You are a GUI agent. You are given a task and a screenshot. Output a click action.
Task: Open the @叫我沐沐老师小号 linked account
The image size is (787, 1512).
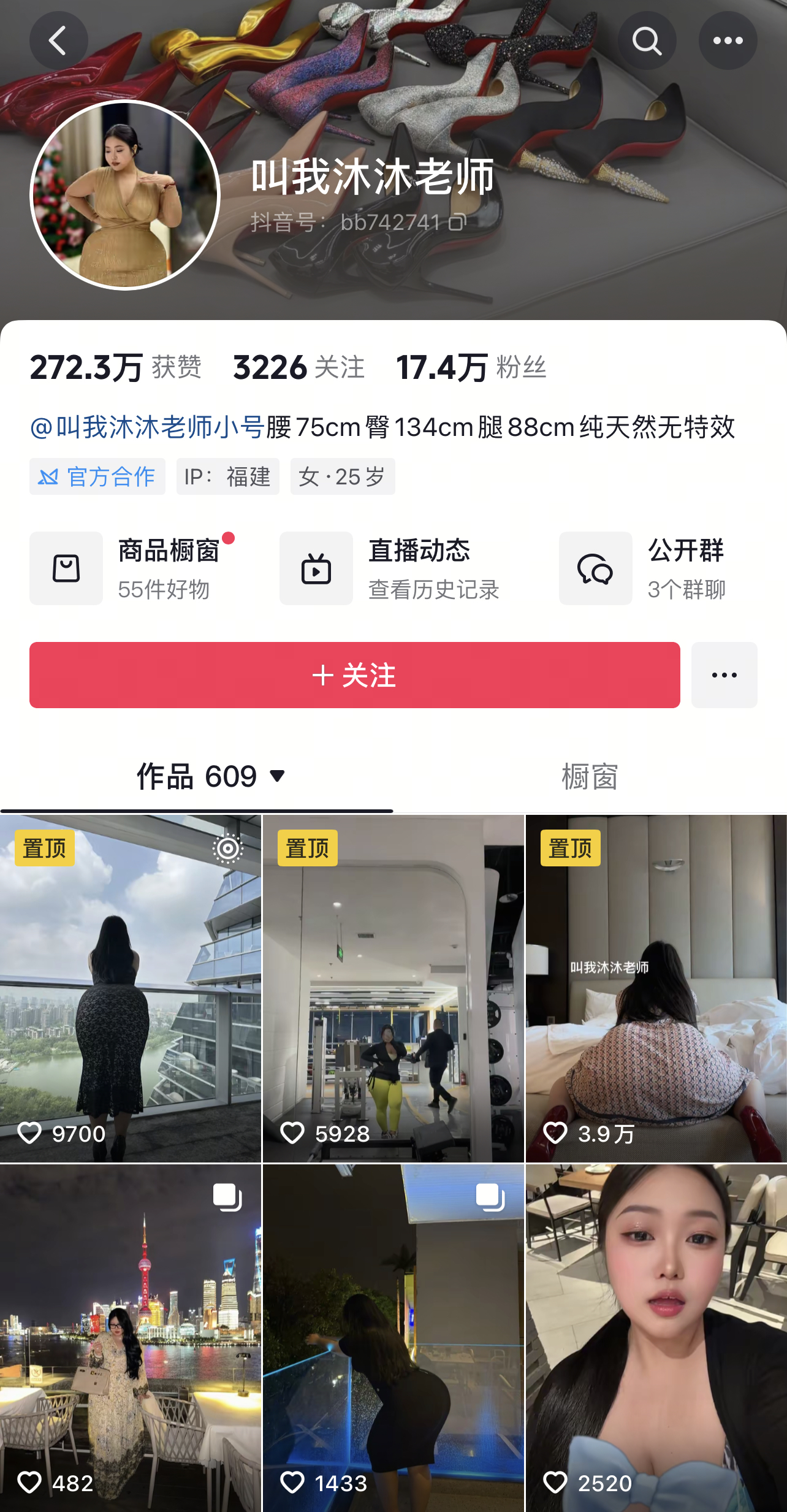coord(147,427)
